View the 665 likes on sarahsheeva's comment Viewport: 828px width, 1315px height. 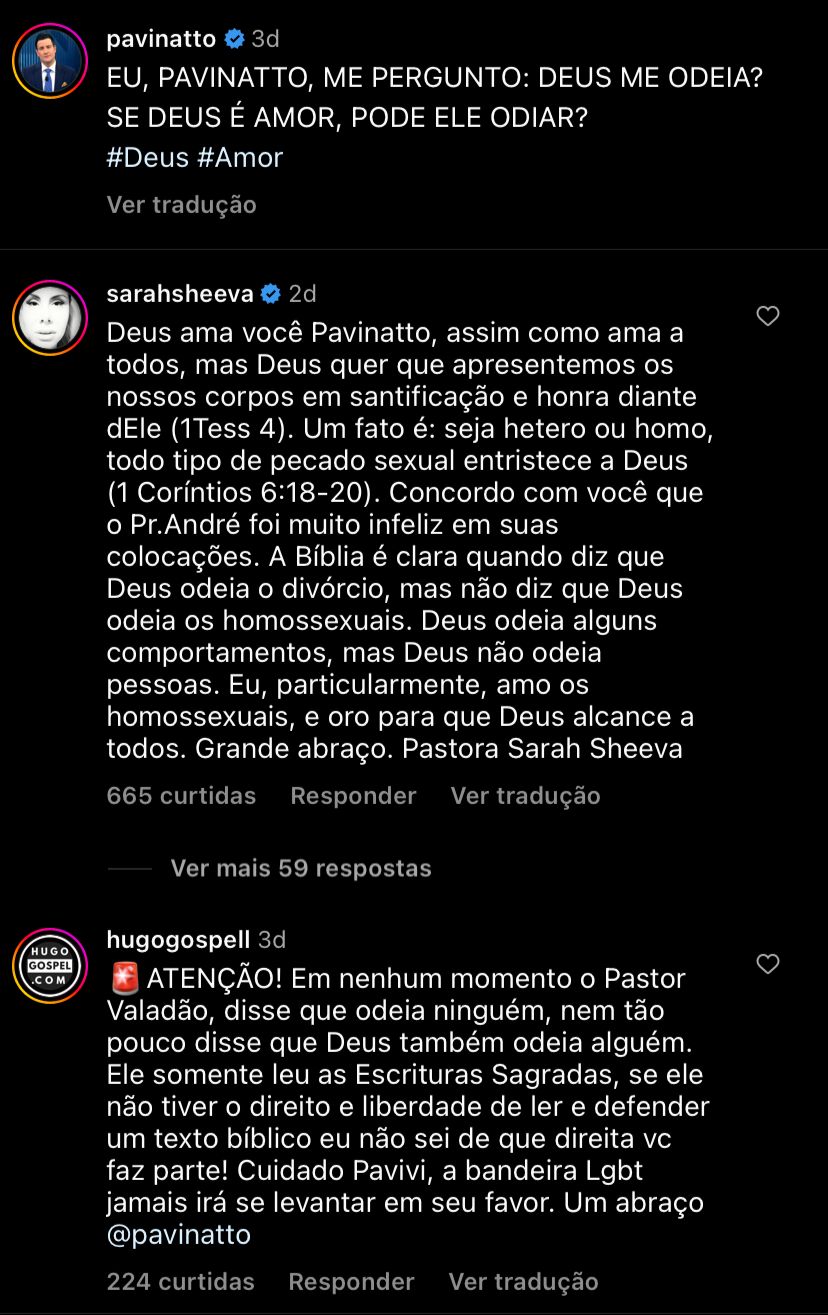[181, 796]
